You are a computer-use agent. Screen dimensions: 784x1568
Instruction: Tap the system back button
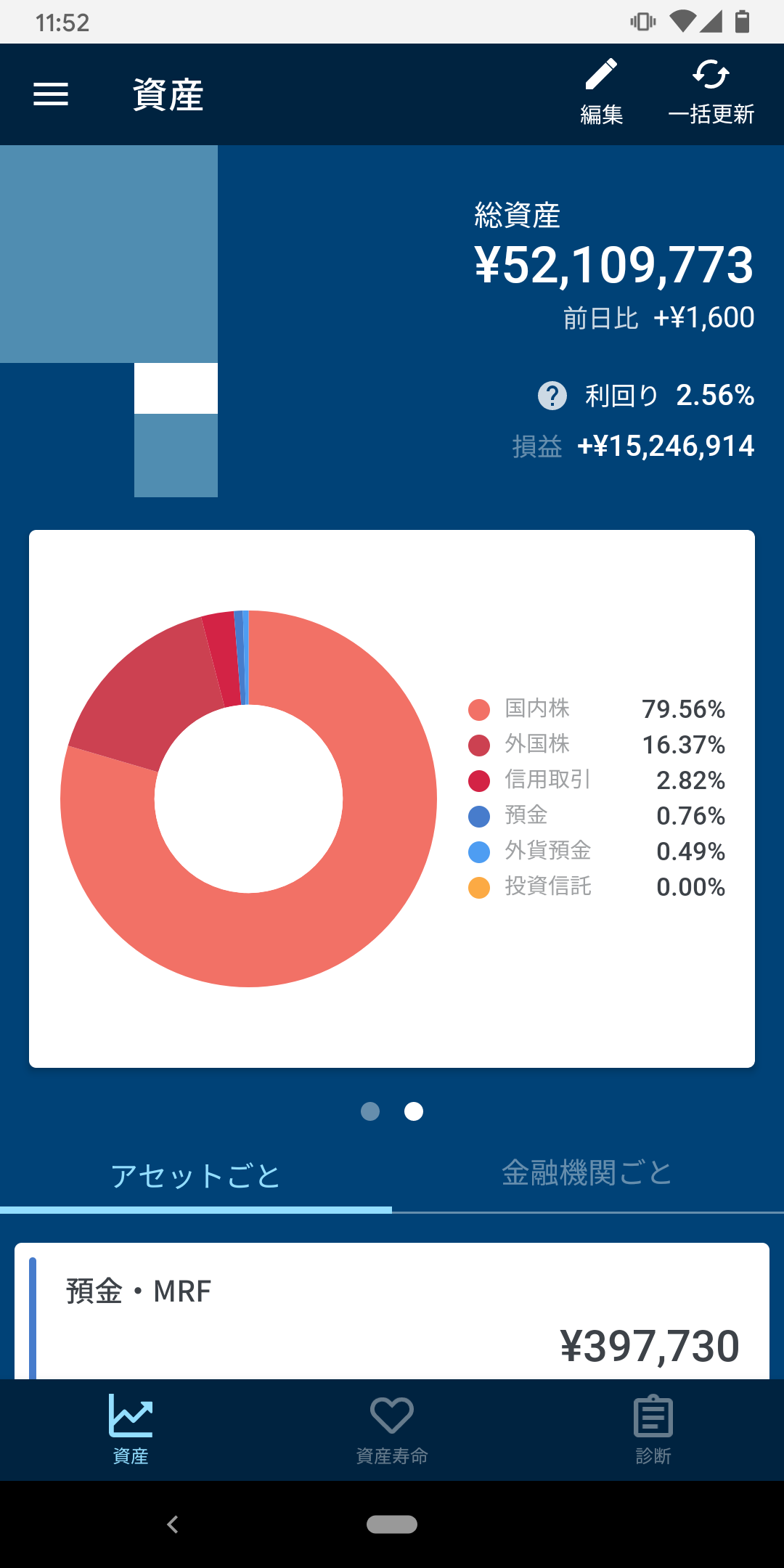click(x=173, y=1524)
